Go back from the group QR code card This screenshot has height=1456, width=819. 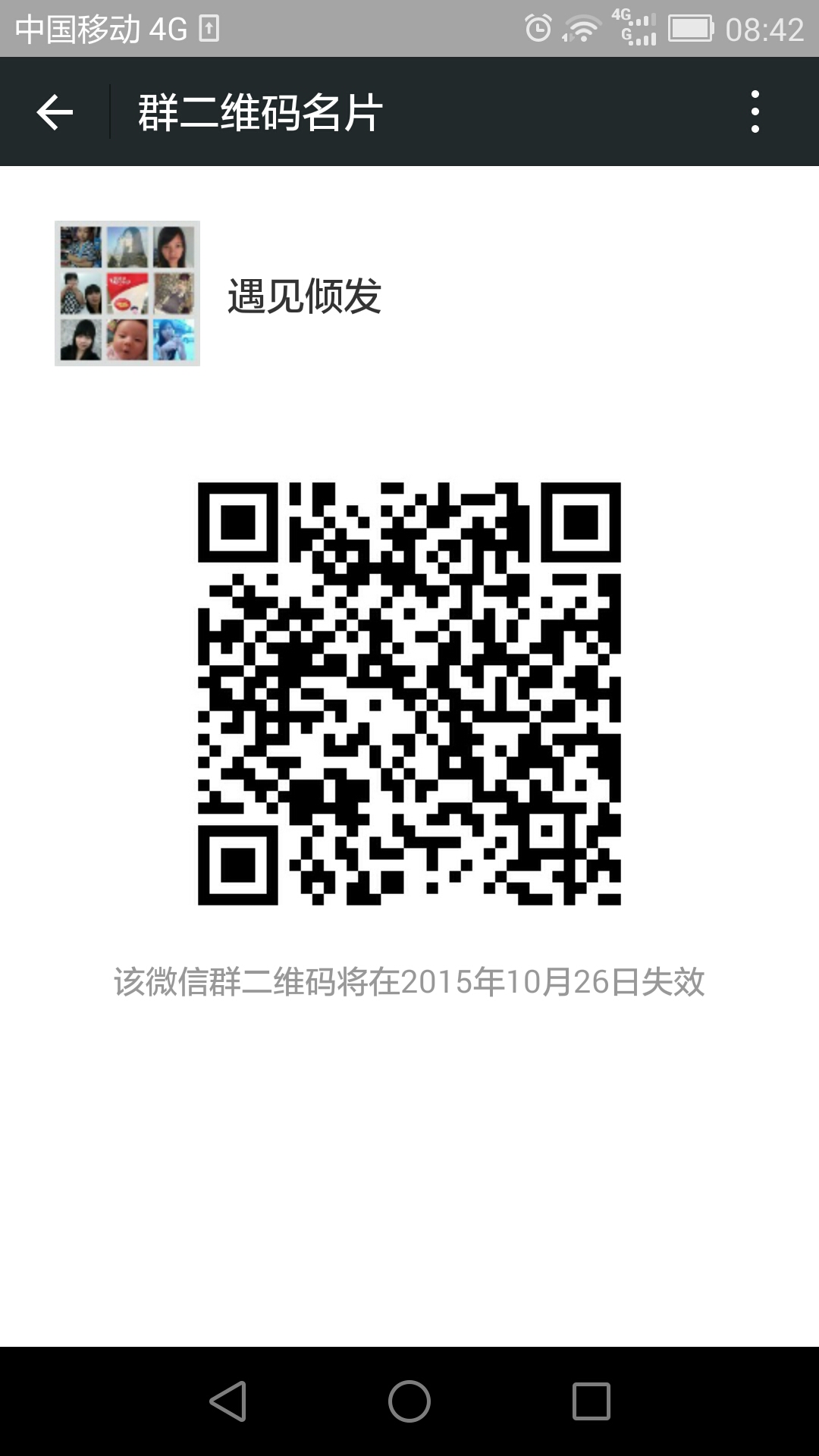[55, 112]
